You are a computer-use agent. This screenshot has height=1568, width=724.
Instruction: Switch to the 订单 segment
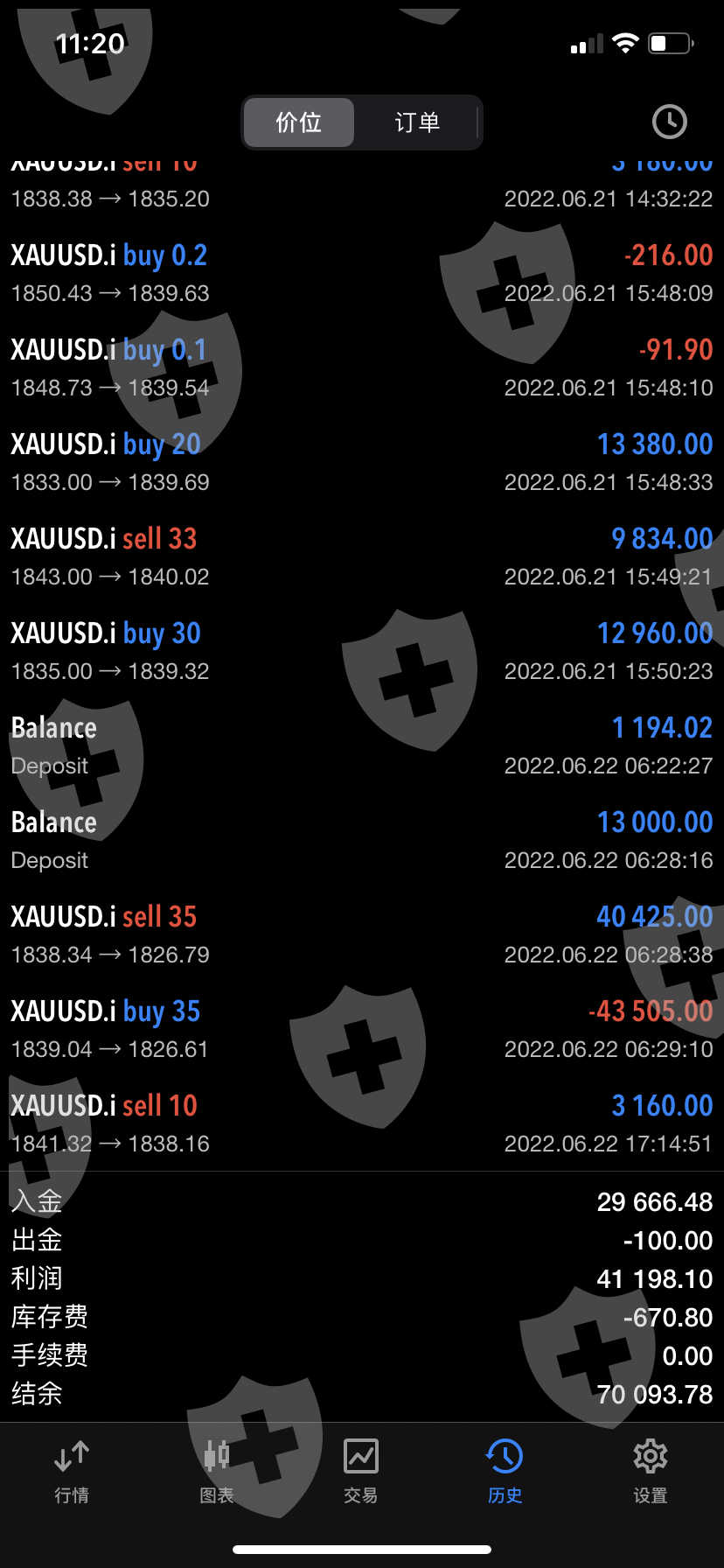pos(417,122)
